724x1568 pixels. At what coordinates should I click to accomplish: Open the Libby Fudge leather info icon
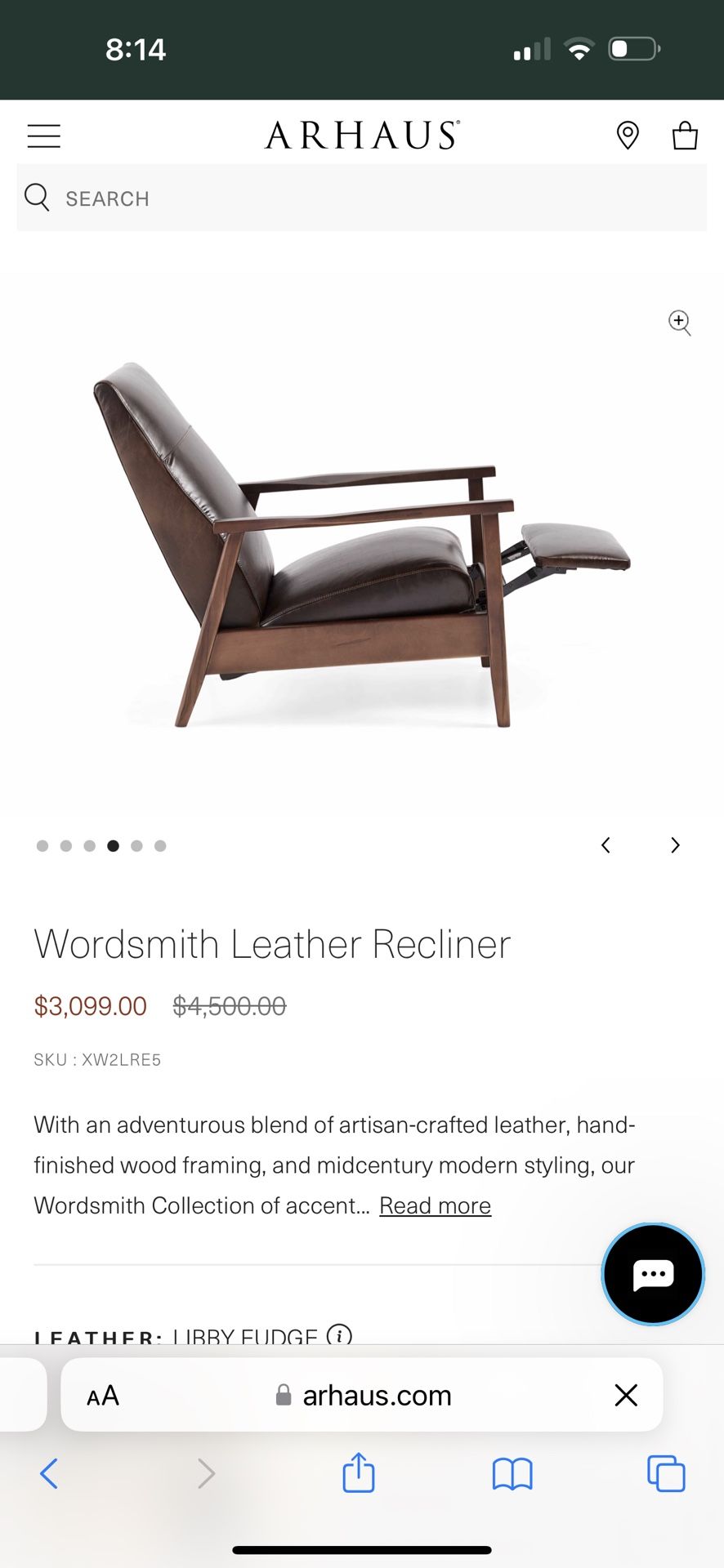click(339, 1334)
